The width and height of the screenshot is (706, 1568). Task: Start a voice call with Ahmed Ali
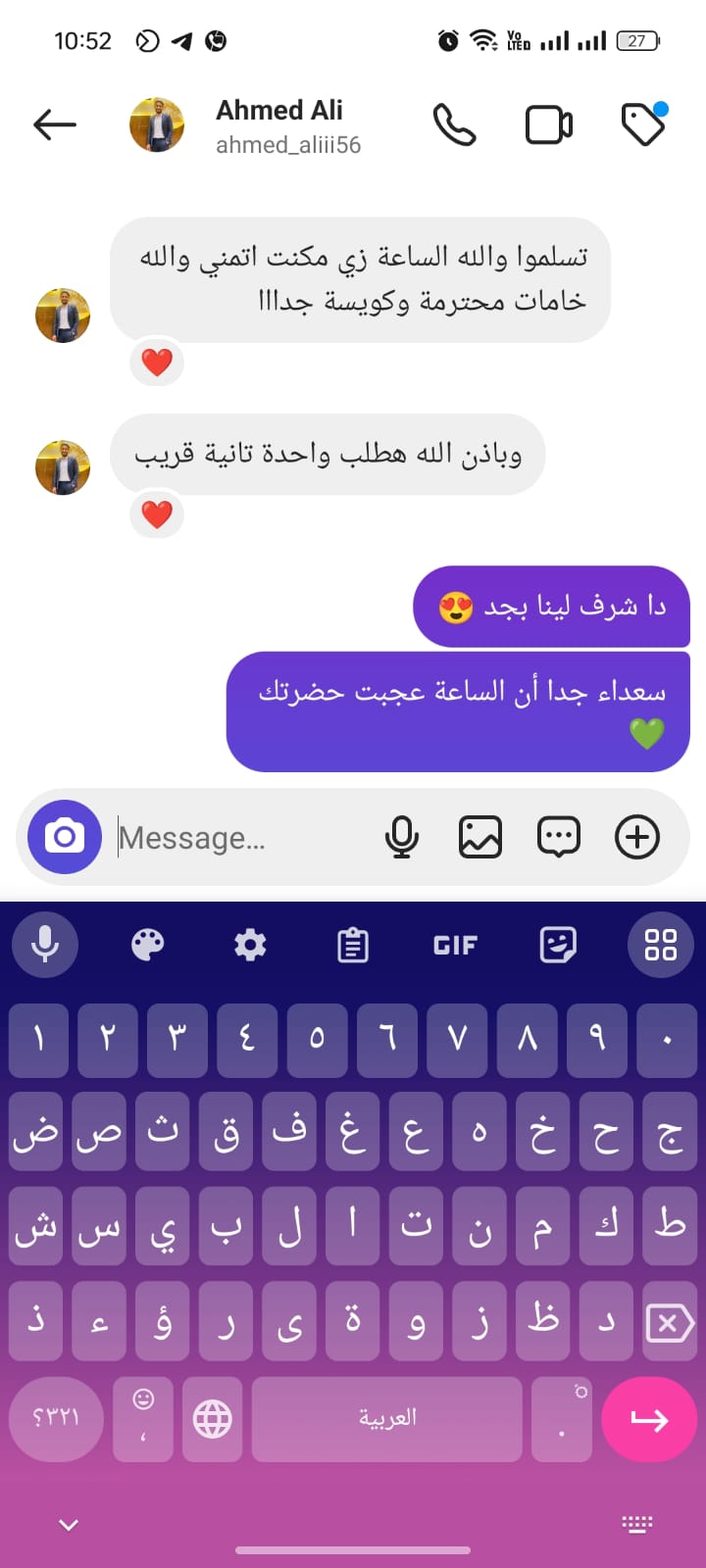(x=455, y=124)
